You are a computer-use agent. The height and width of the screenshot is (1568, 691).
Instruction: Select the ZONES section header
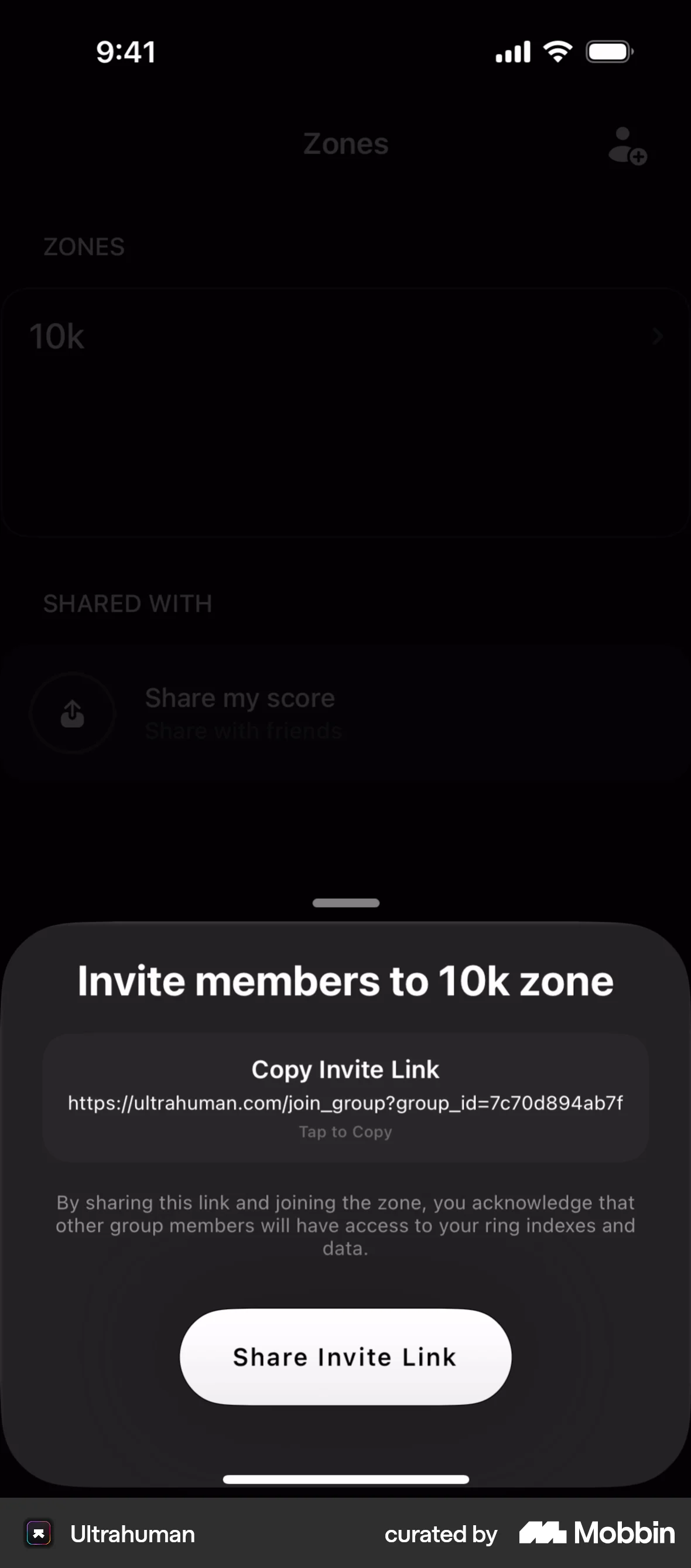(x=84, y=247)
